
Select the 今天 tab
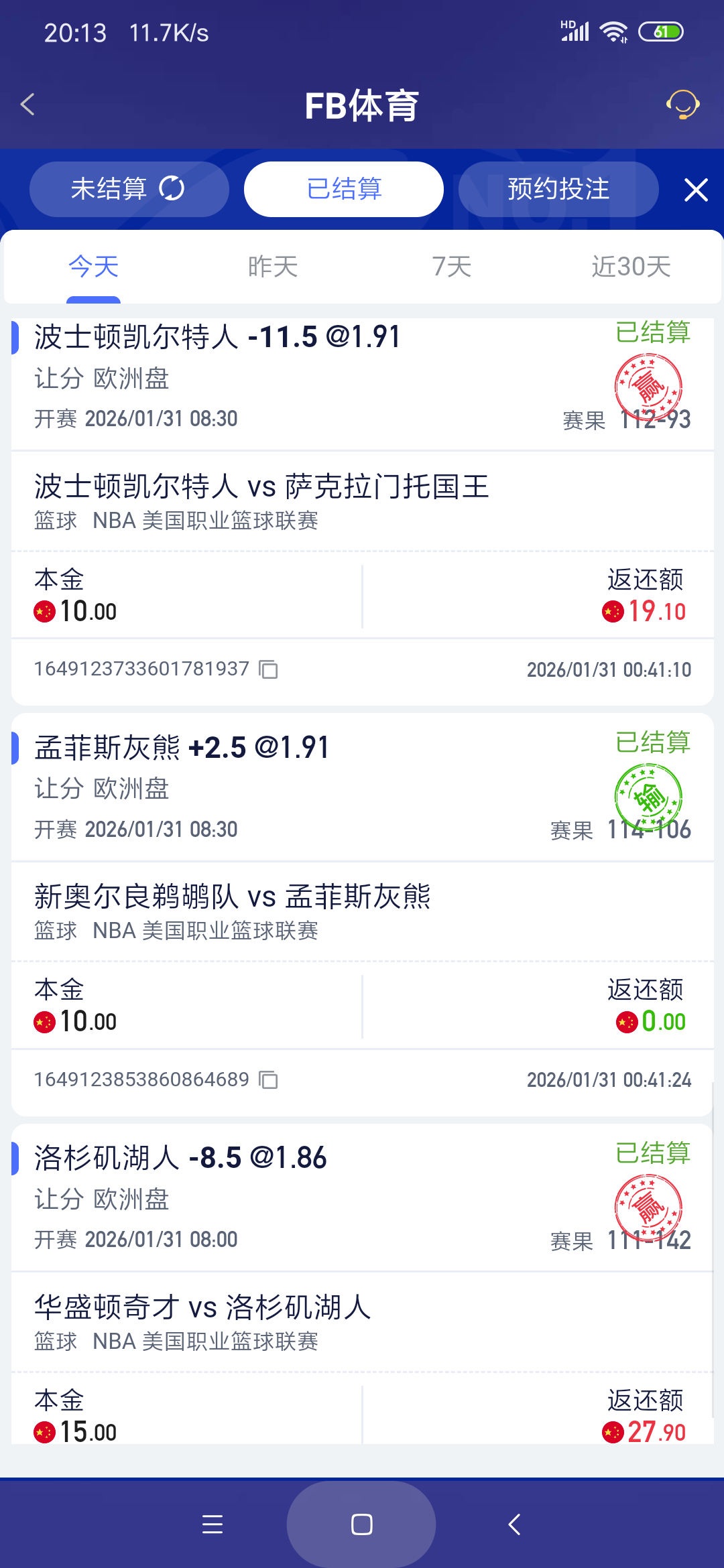pyautogui.click(x=93, y=266)
